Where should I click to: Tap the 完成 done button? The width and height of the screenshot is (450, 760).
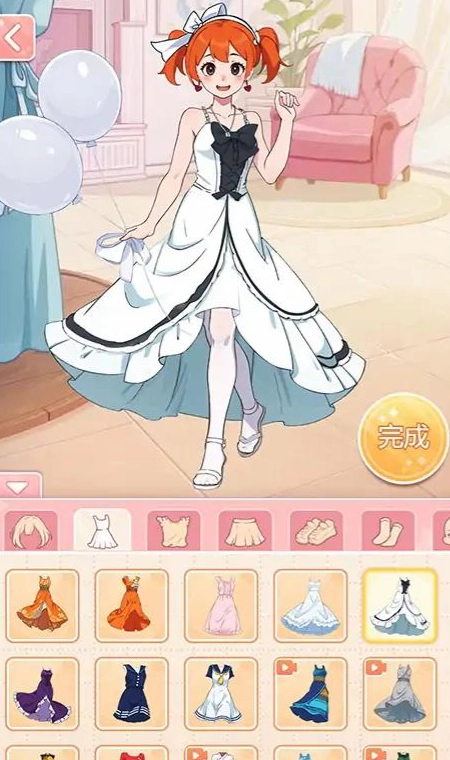[403, 438]
